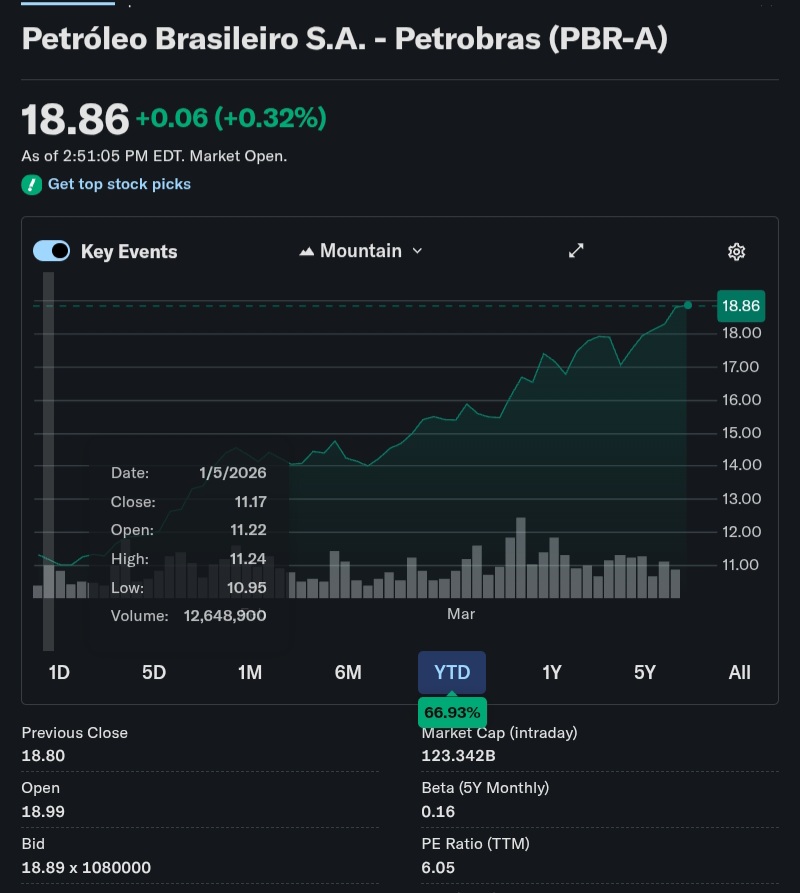Show the All time range
The height and width of the screenshot is (893, 800).
pos(739,672)
